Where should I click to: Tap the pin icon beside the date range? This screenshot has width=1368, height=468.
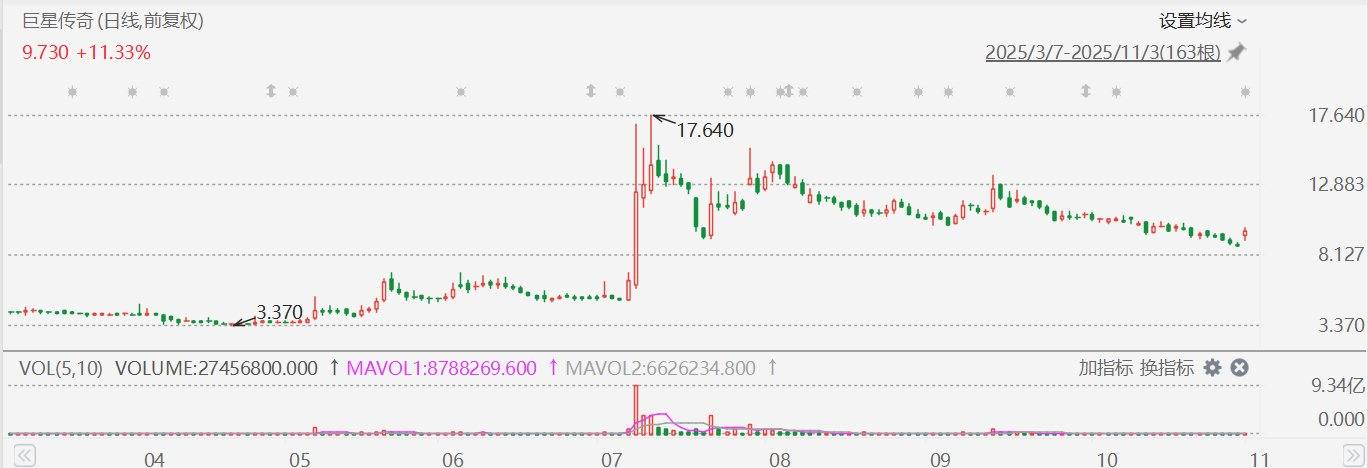(x=1237, y=52)
